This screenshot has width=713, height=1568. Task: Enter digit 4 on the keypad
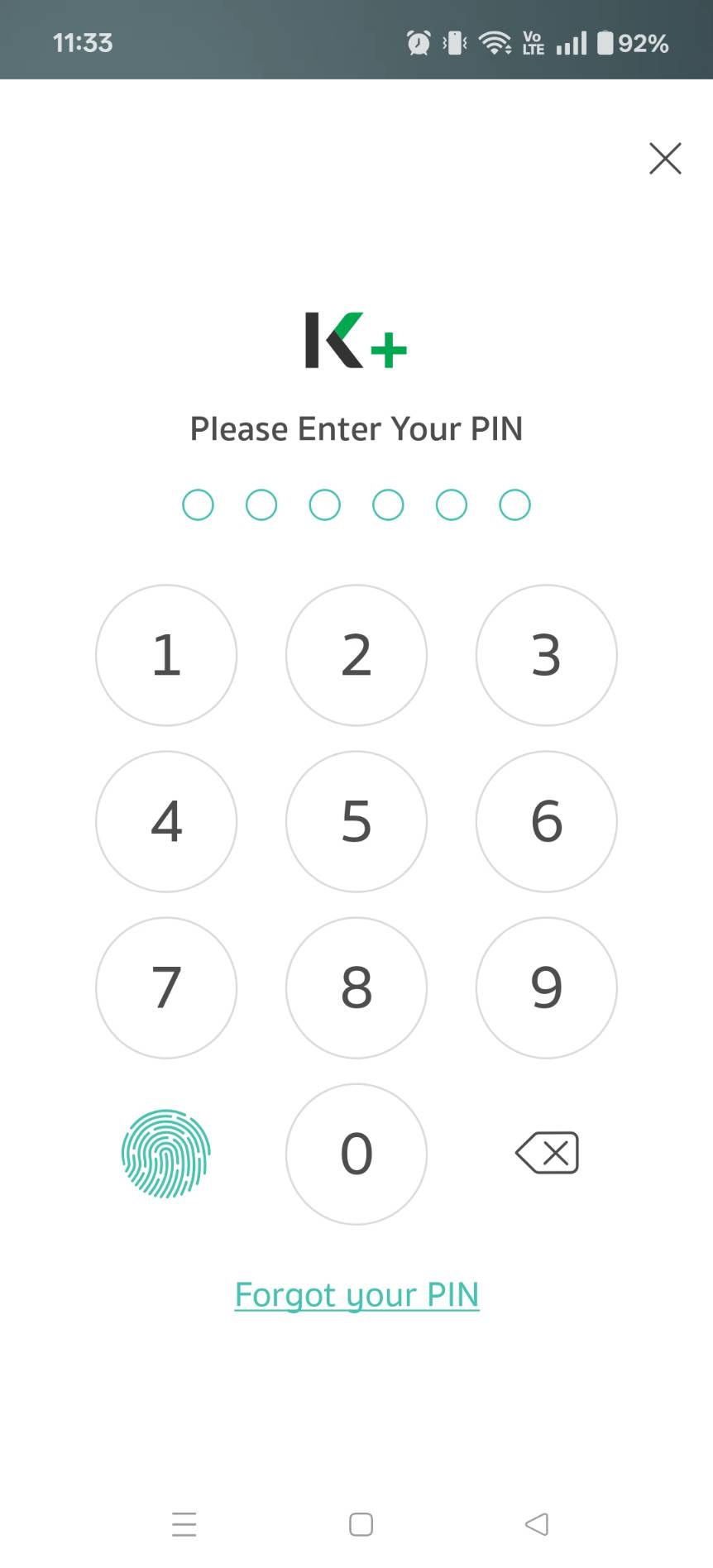click(x=166, y=821)
